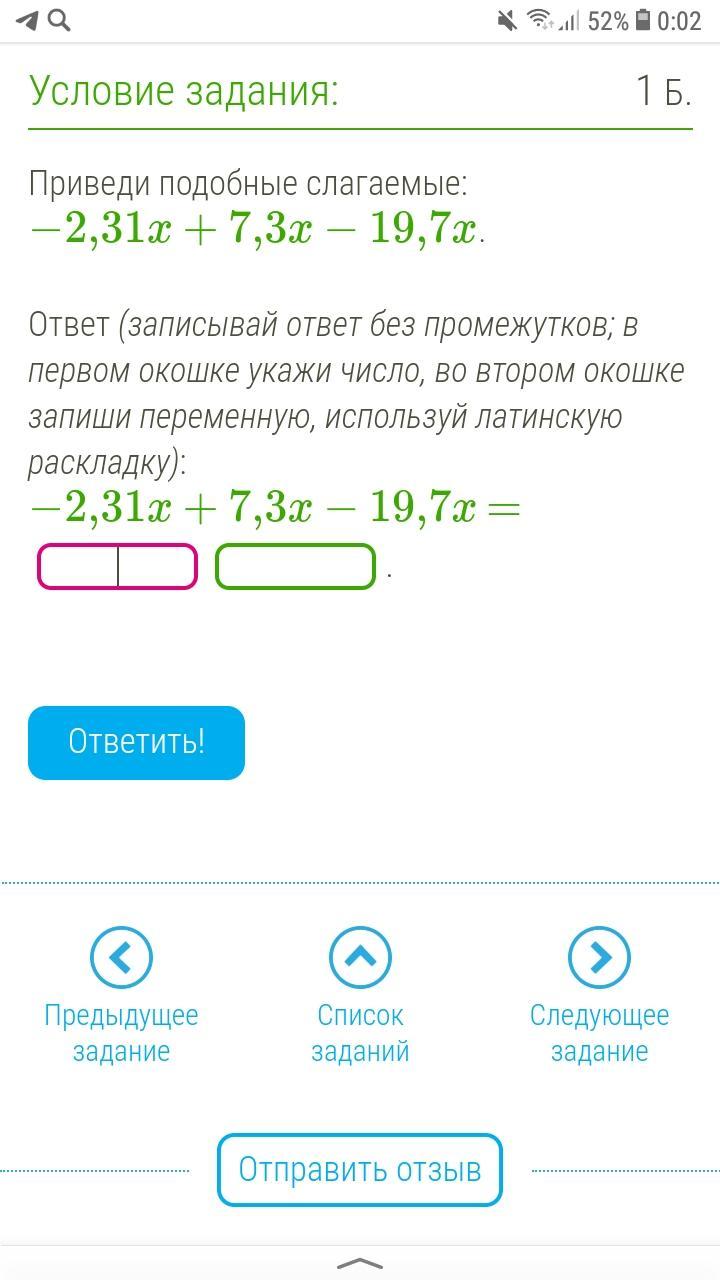Open Отправить отзыв feedback form
The width and height of the screenshot is (720, 1280).
360,1169
